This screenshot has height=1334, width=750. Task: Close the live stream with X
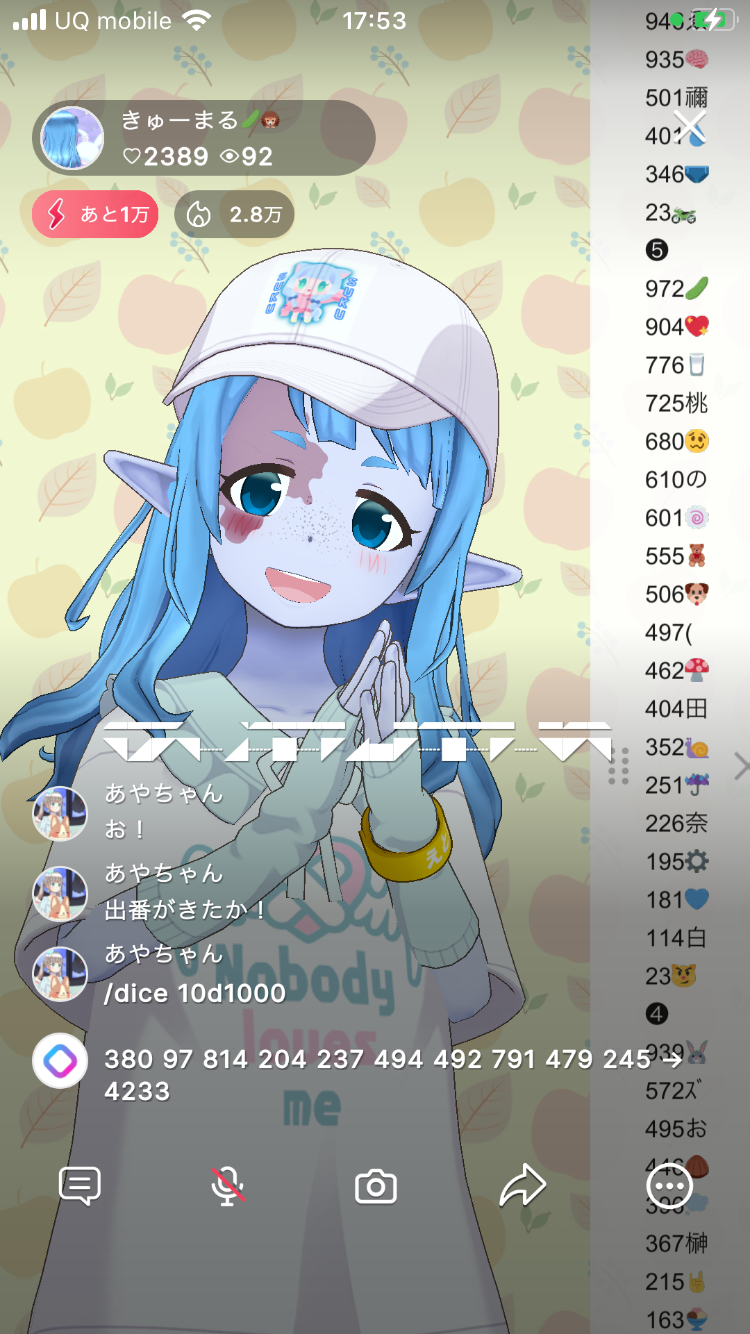pos(689,127)
